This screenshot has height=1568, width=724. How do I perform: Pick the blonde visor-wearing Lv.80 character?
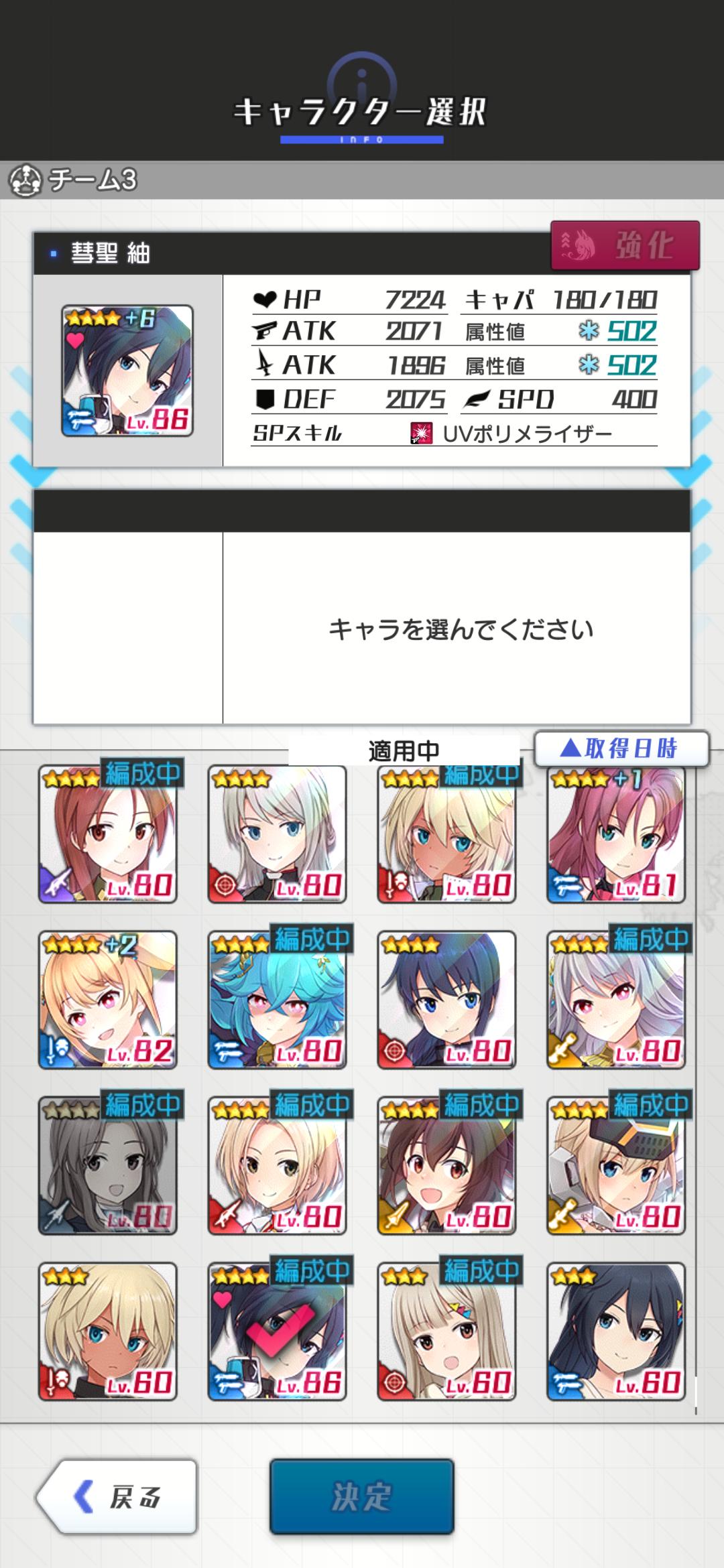(616, 1166)
